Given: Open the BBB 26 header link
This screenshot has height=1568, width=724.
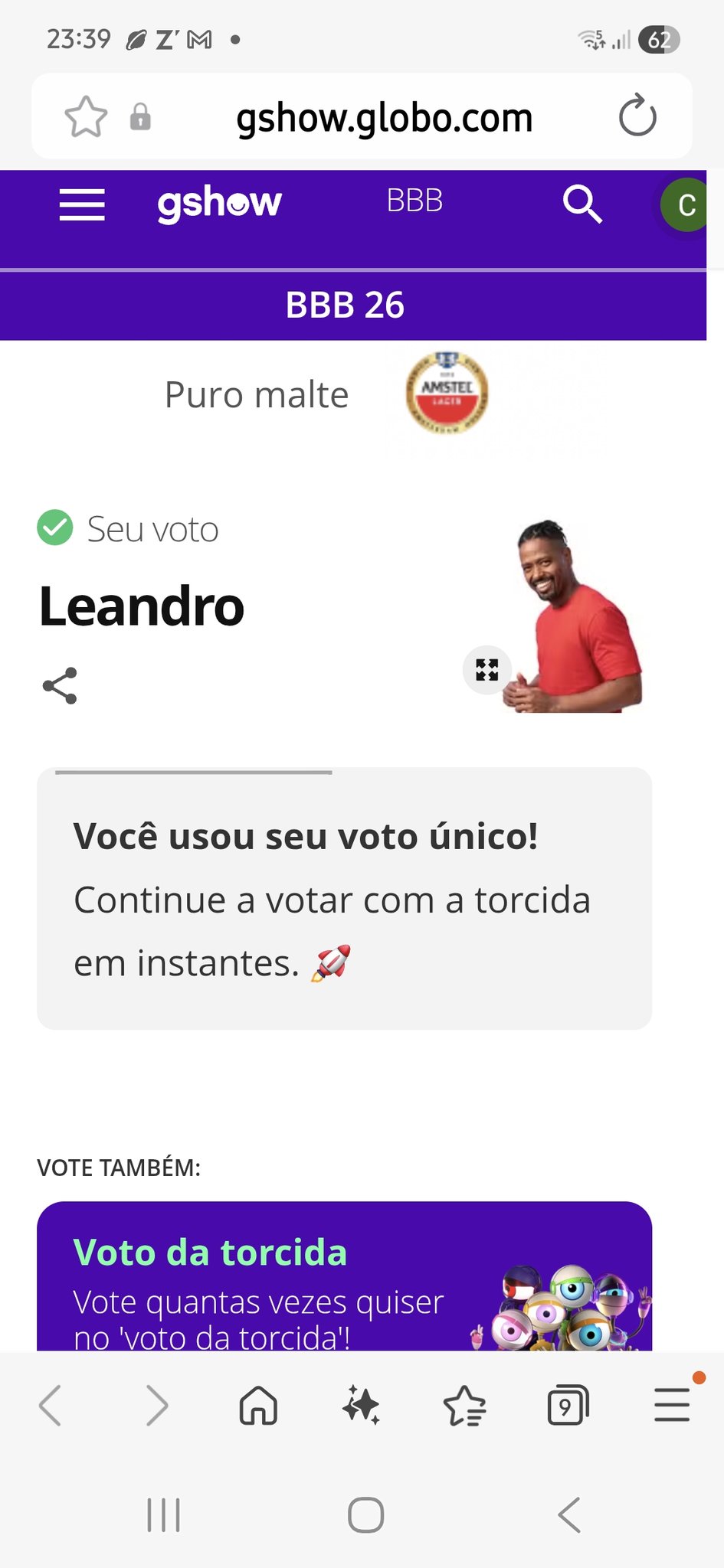Looking at the screenshot, I should coord(345,305).
